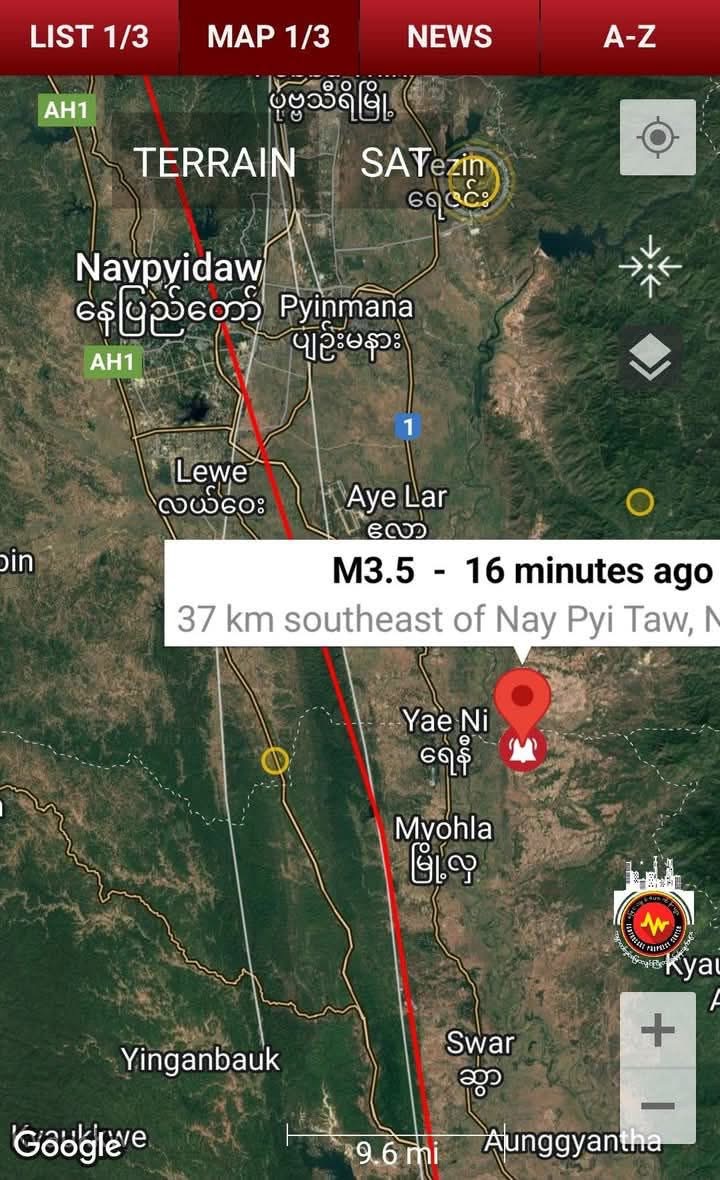
Task: Switch to the LIST 1/3 tab
Action: [89, 37]
